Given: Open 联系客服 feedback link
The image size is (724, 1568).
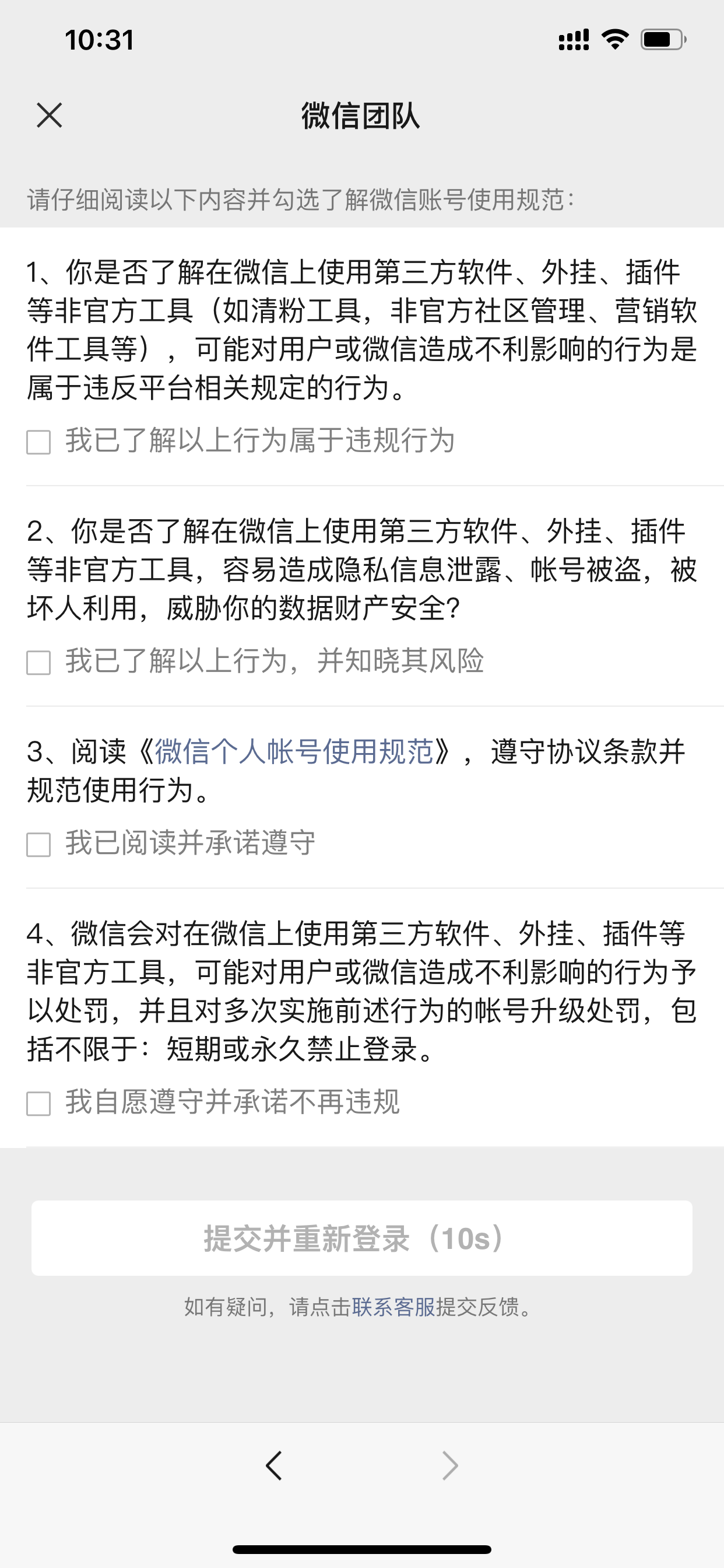Looking at the screenshot, I should [393, 1307].
